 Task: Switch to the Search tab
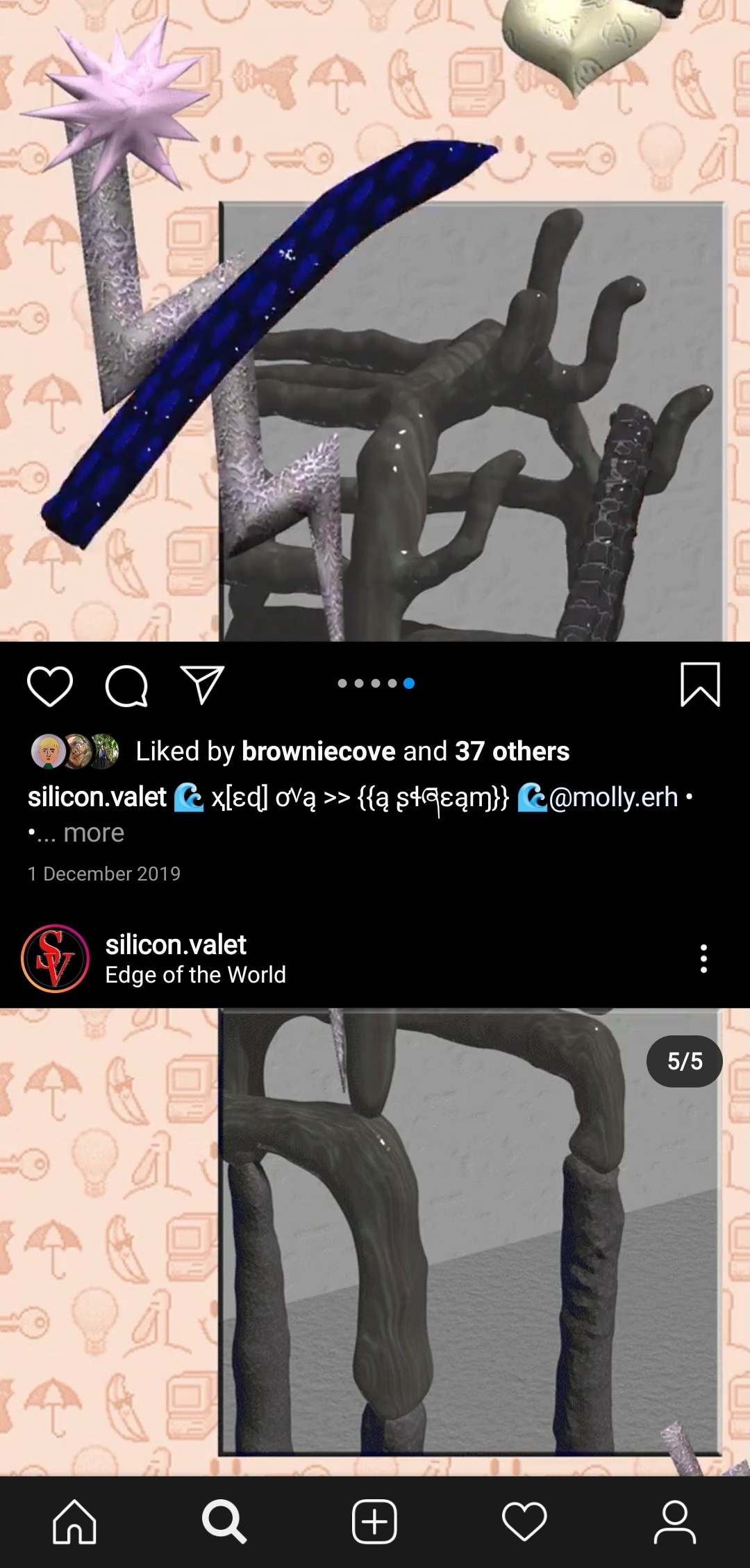[x=224, y=1521]
